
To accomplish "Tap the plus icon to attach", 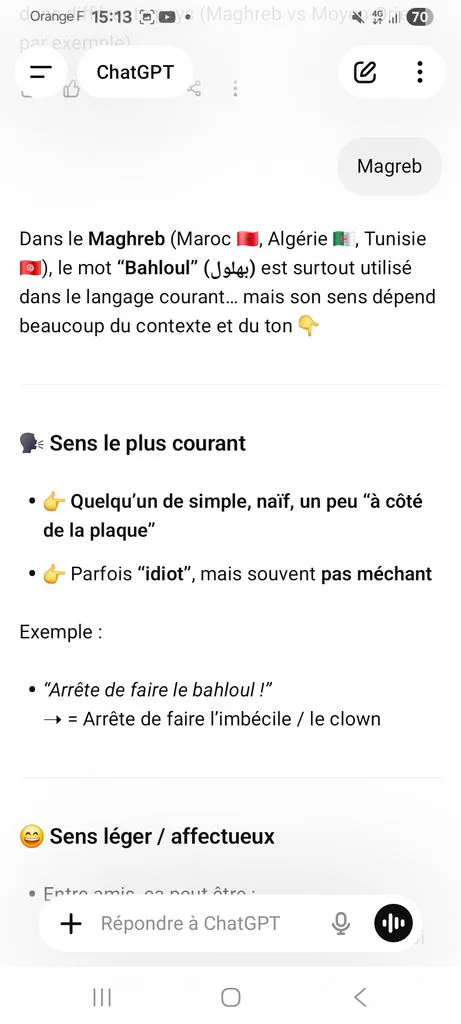I will pyautogui.click(x=71, y=923).
